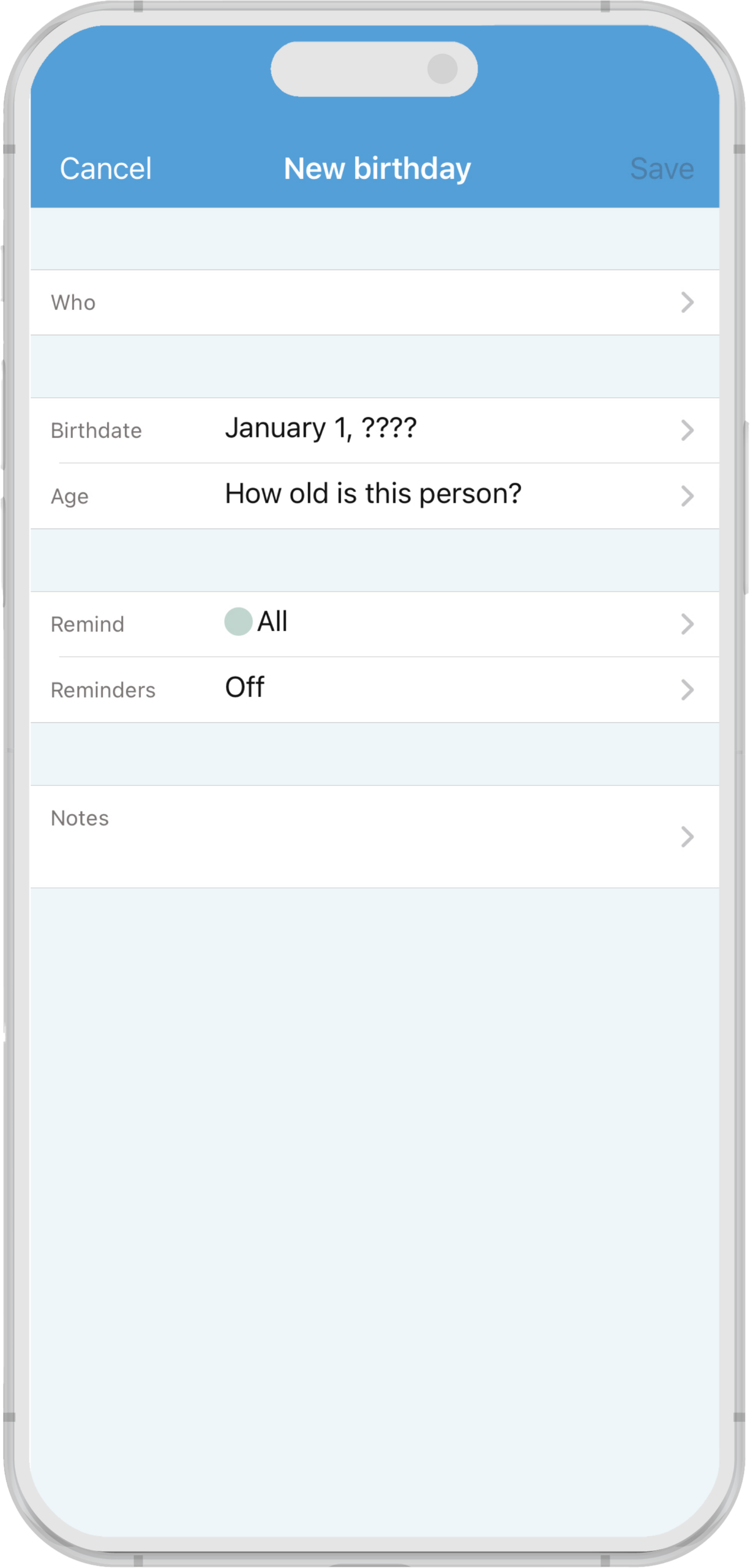Open the Birthdate row showing January 1
The image size is (750, 1568).
coord(375,430)
